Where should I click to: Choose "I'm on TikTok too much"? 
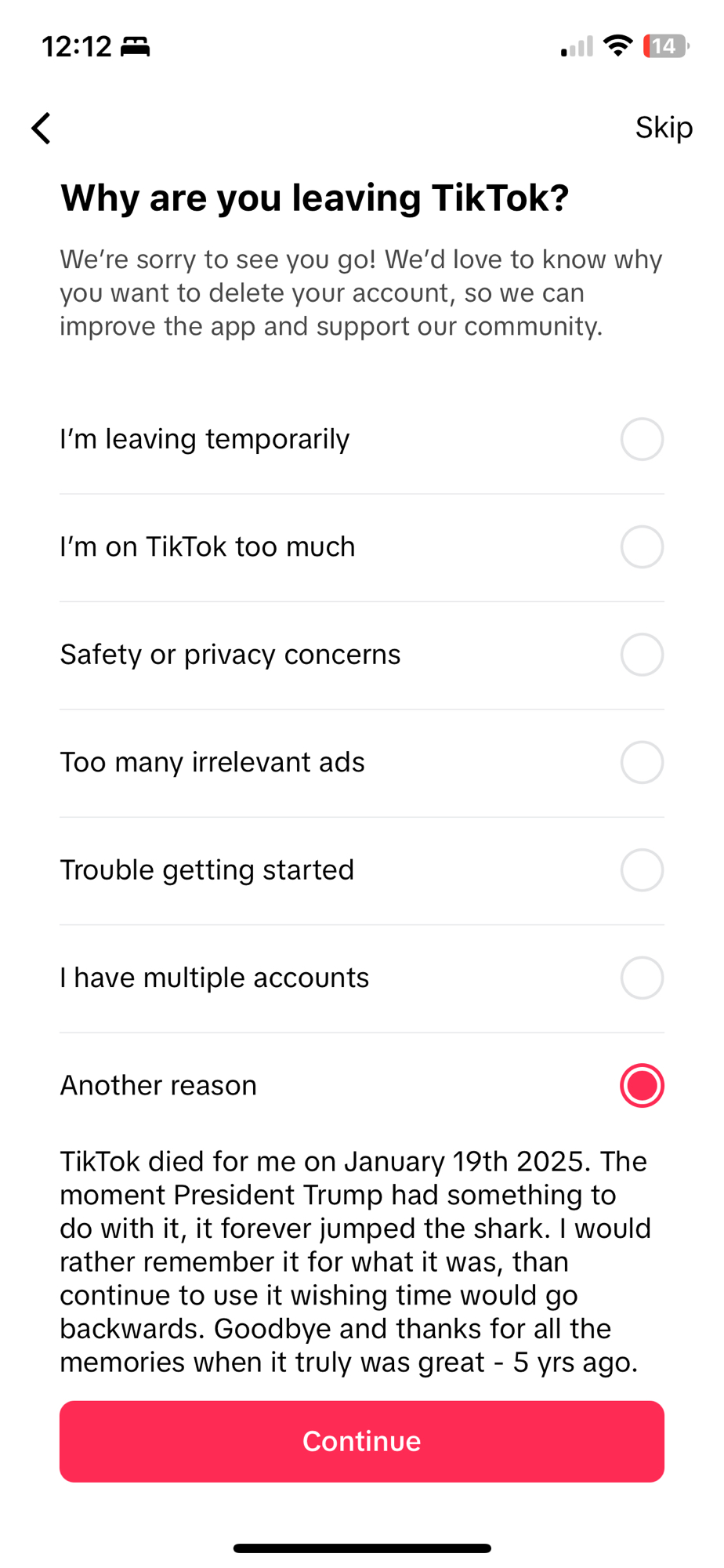coord(642,546)
